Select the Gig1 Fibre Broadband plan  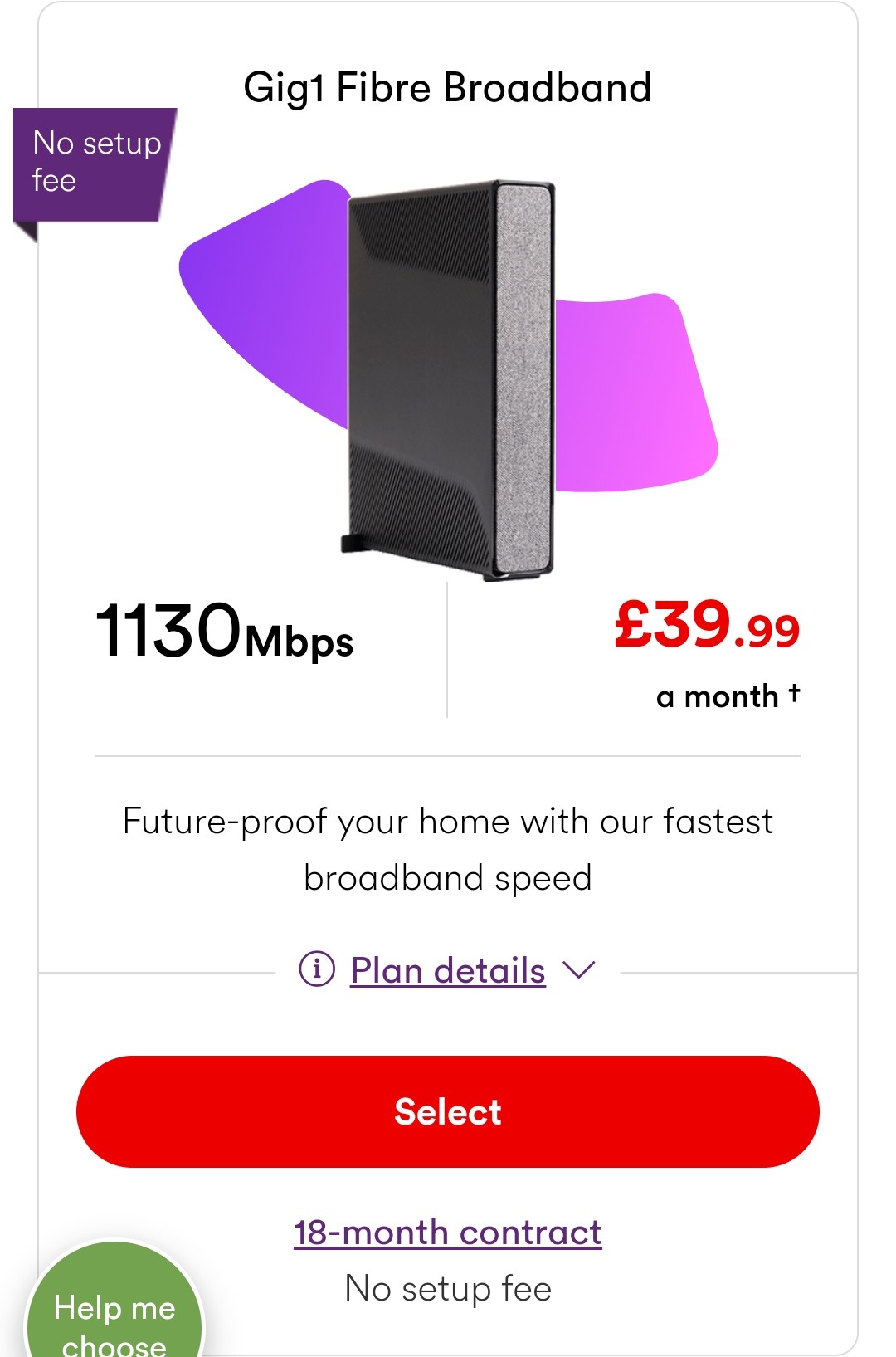coord(448,1111)
